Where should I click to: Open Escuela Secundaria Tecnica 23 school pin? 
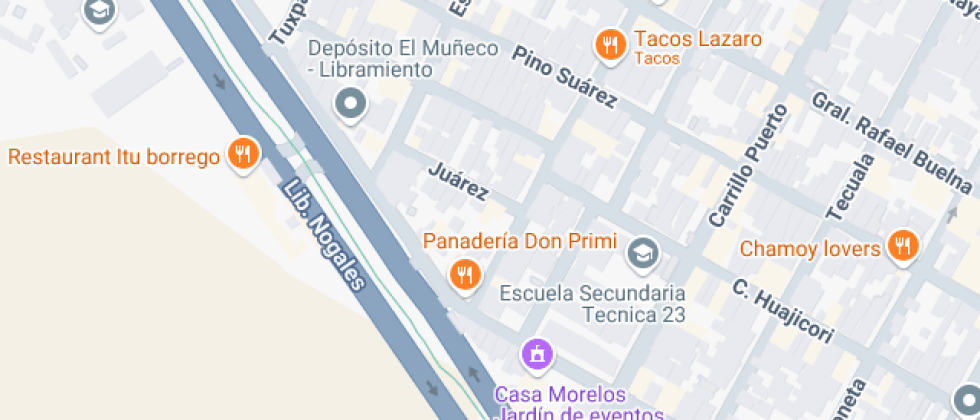[642, 254]
